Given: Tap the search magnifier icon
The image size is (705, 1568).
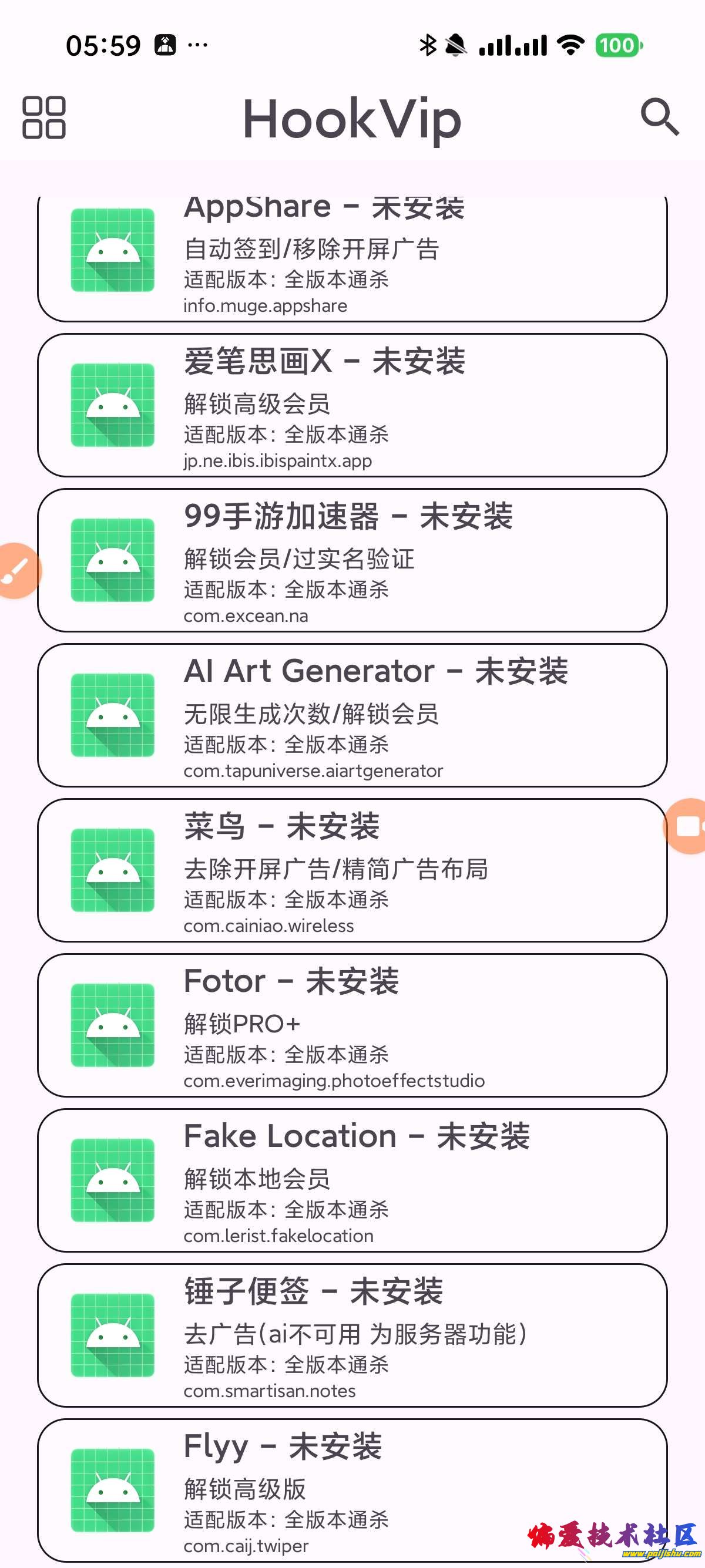Looking at the screenshot, I should click(x=659, y=116).
